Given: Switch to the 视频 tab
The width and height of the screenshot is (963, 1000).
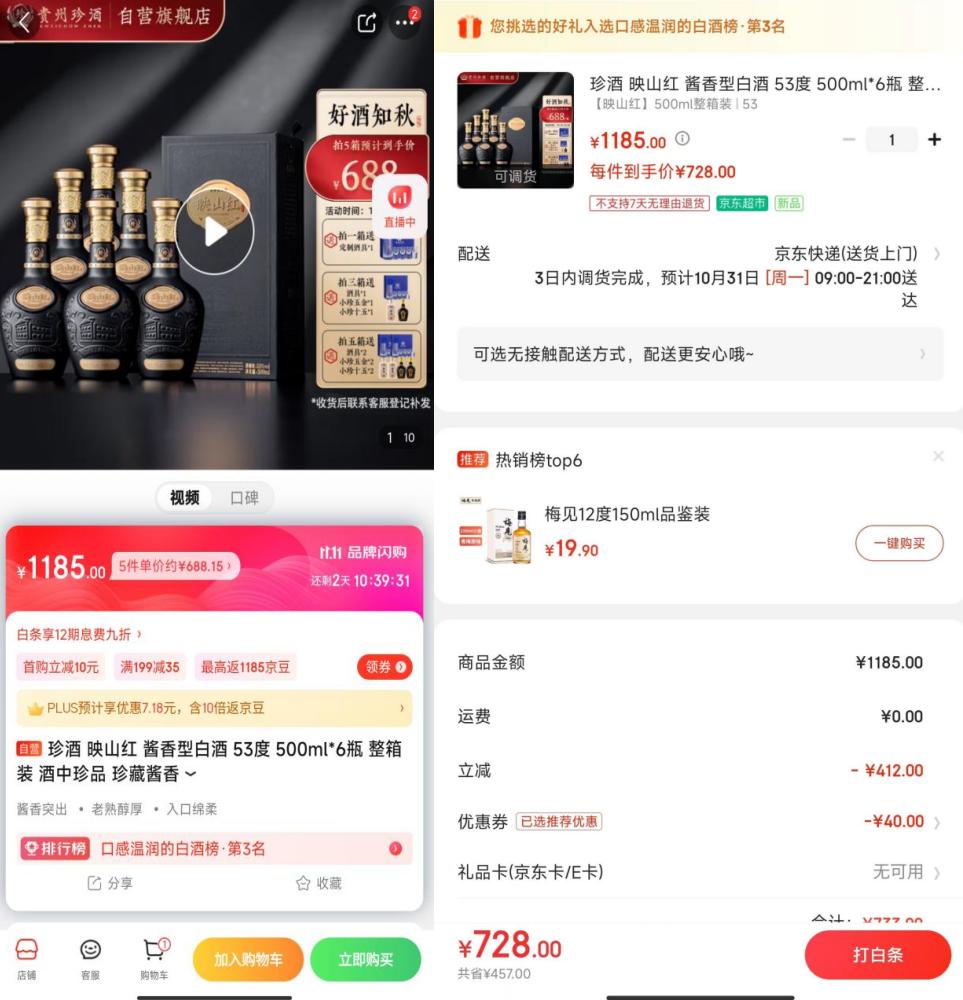Looking at the screenshot, I should 183,497.
